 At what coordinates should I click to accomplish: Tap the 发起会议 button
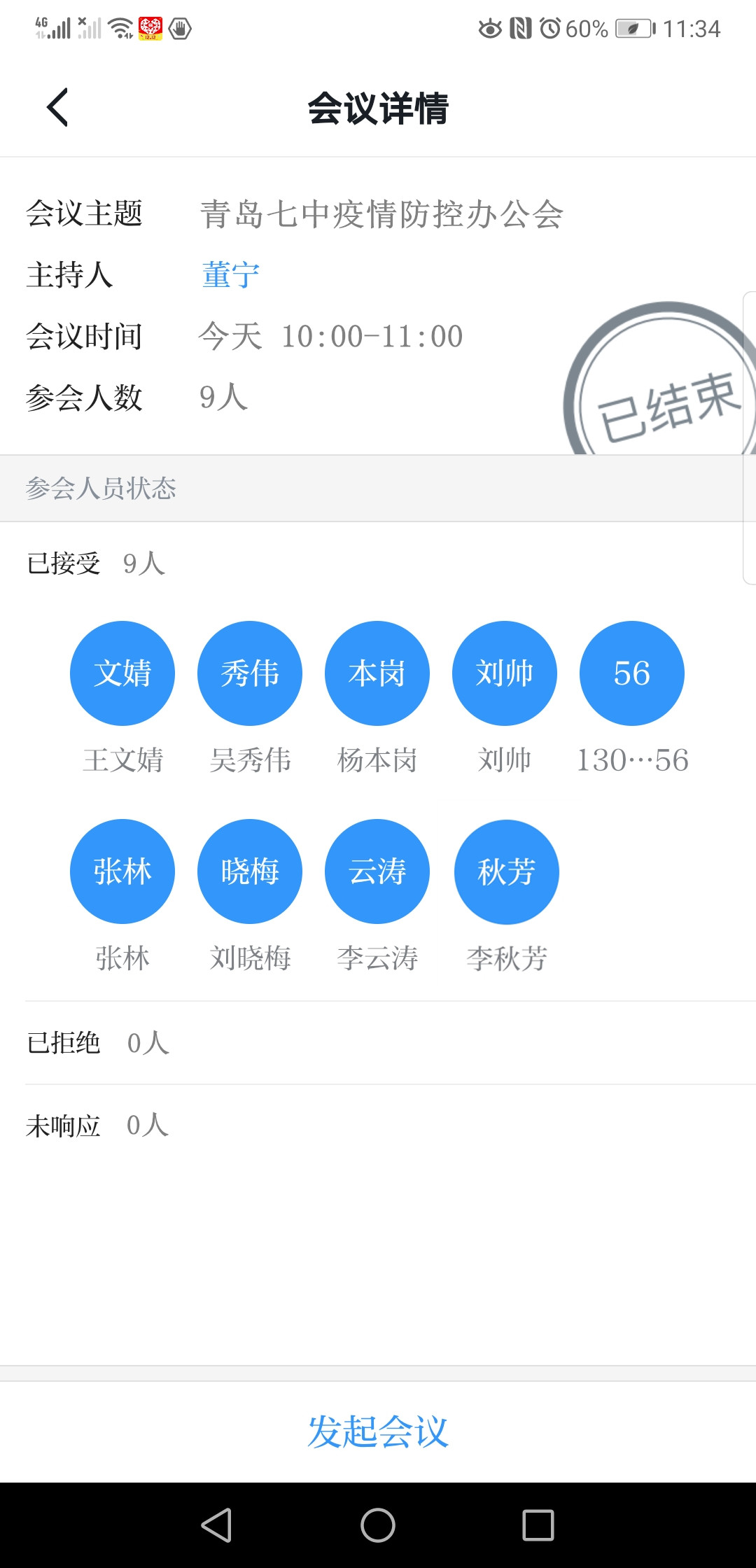378,1431
